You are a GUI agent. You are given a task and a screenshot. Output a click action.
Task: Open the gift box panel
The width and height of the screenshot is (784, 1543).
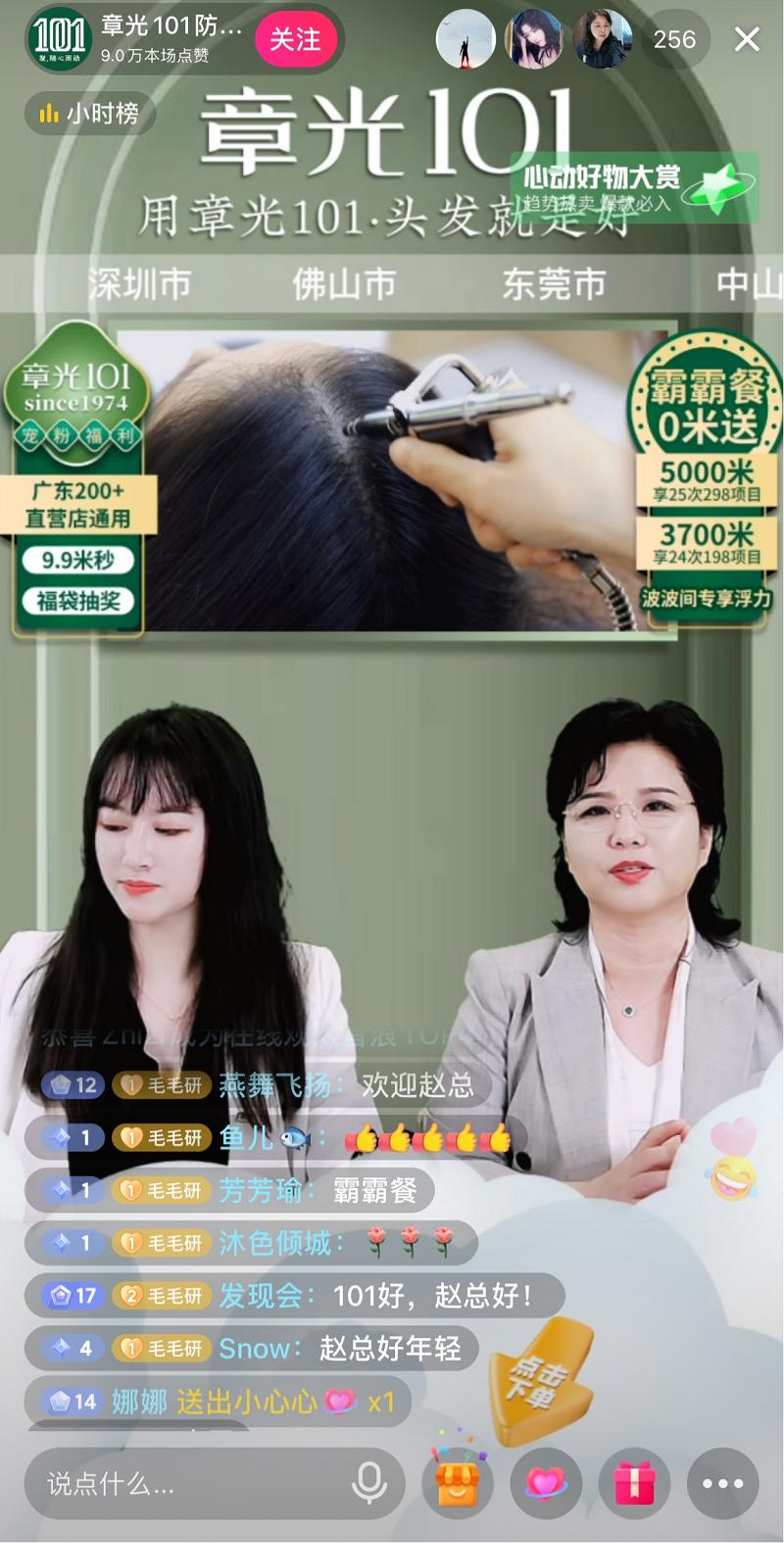634,1484
